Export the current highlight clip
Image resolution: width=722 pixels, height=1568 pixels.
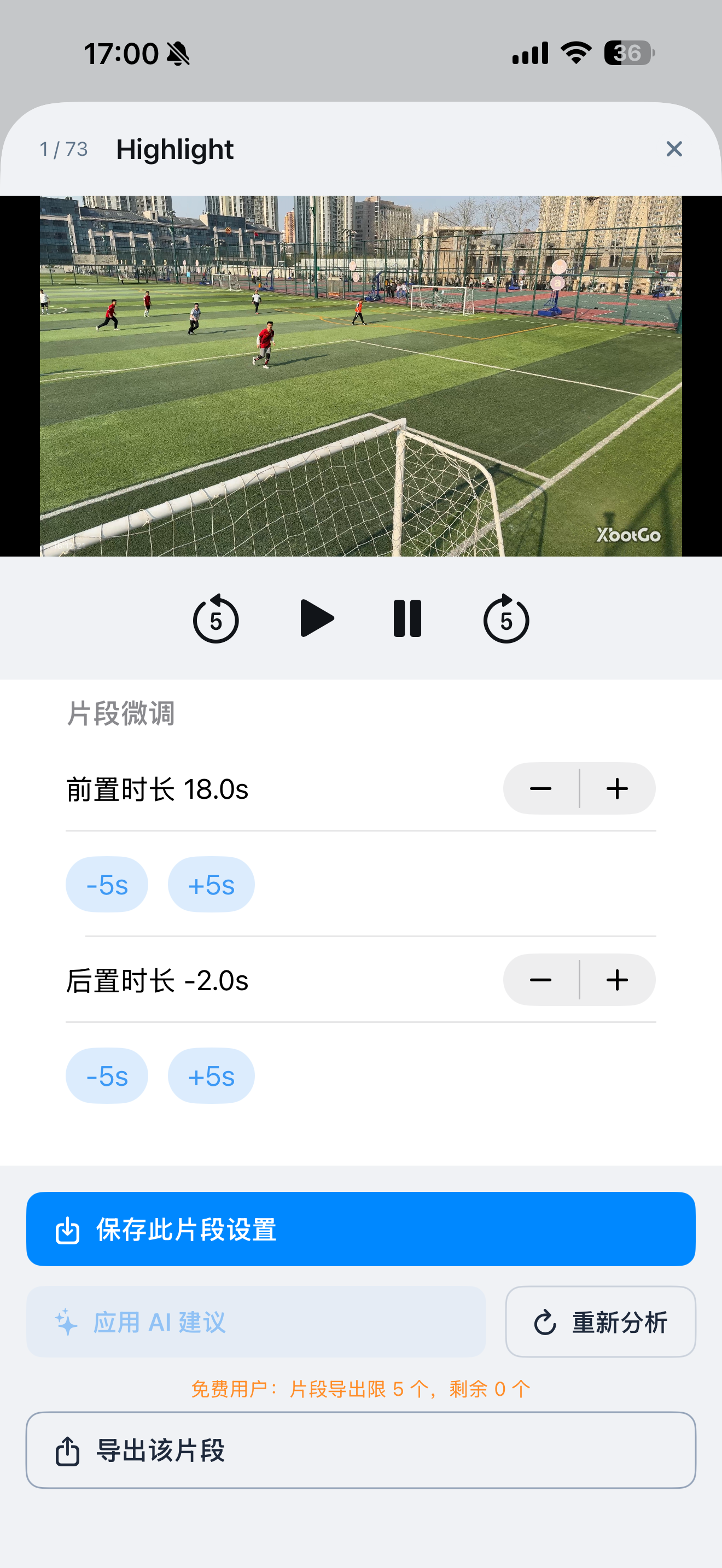(x=361, y=1450)
